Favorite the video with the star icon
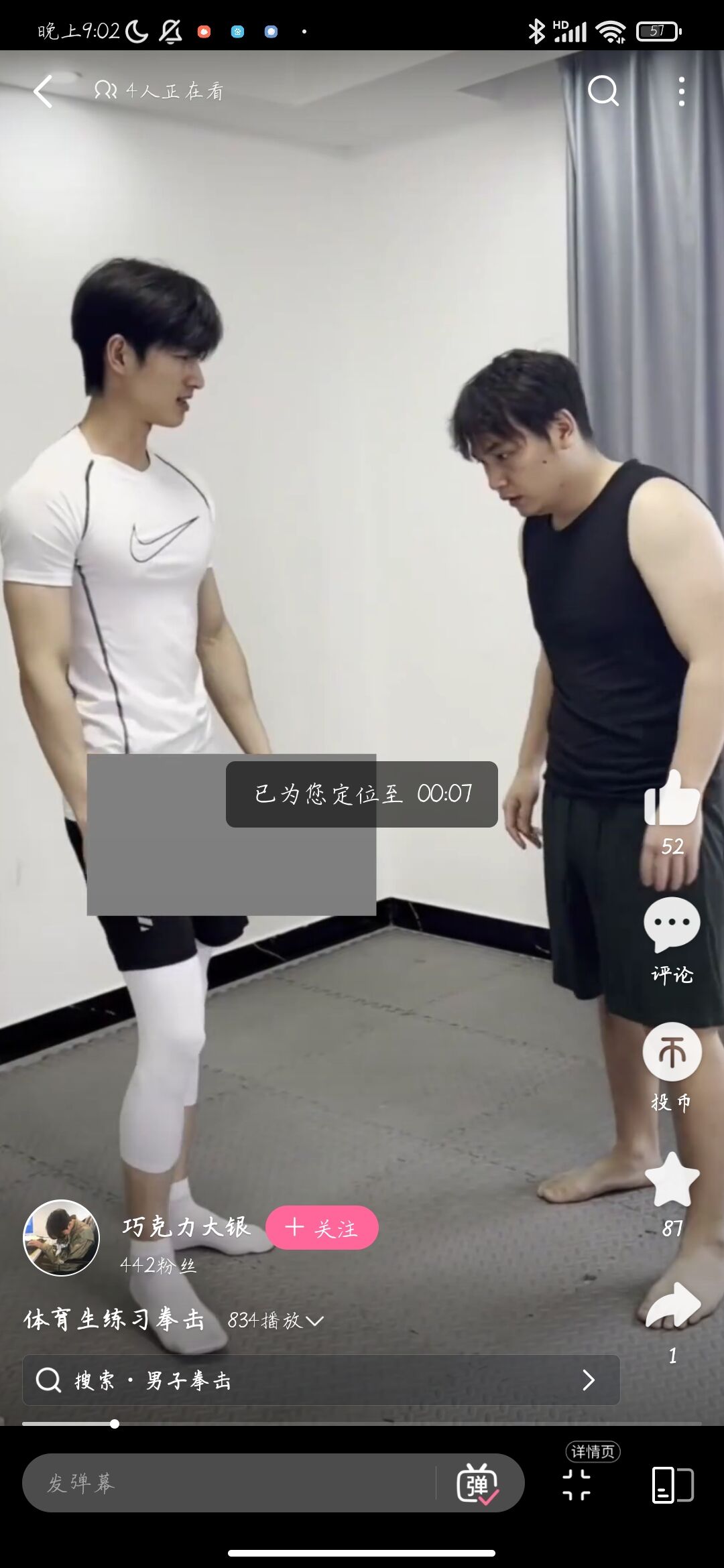This screenshot has width=724, height=1568. [672, 1181]
